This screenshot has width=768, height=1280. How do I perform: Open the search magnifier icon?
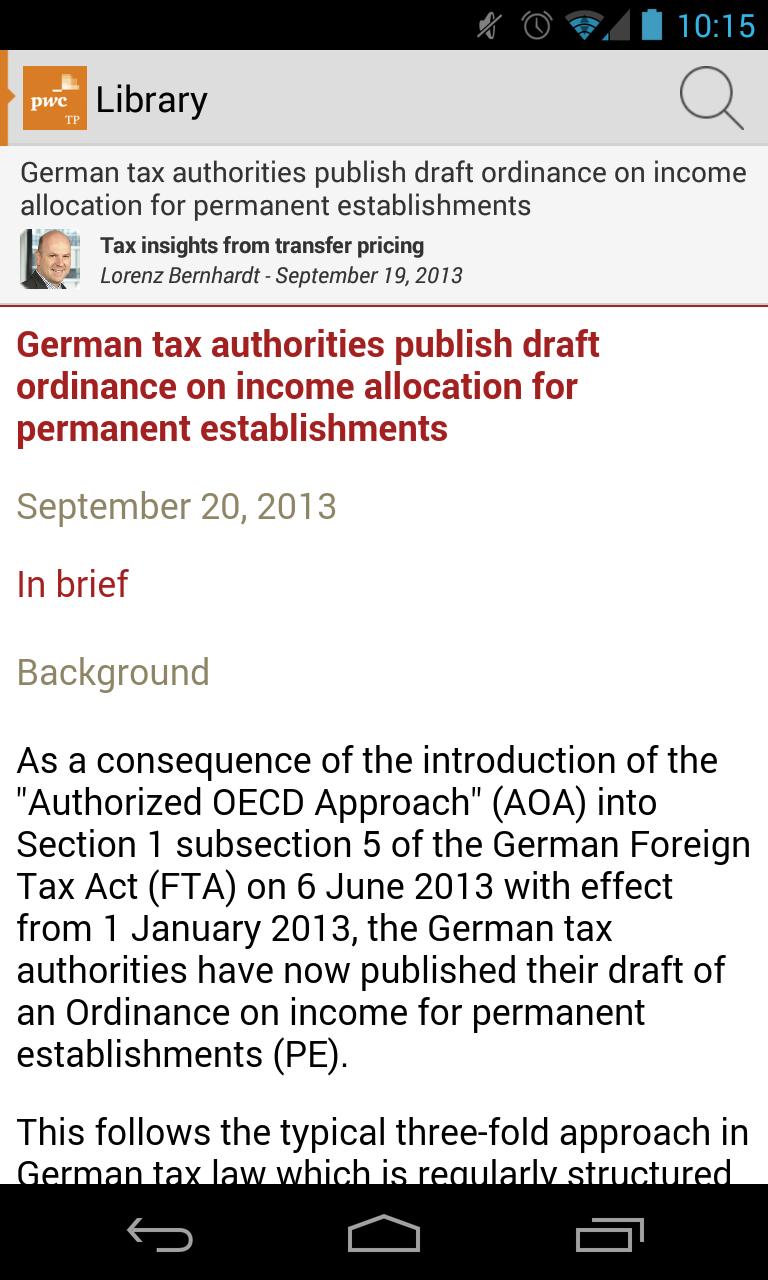[x=711, y=99]
